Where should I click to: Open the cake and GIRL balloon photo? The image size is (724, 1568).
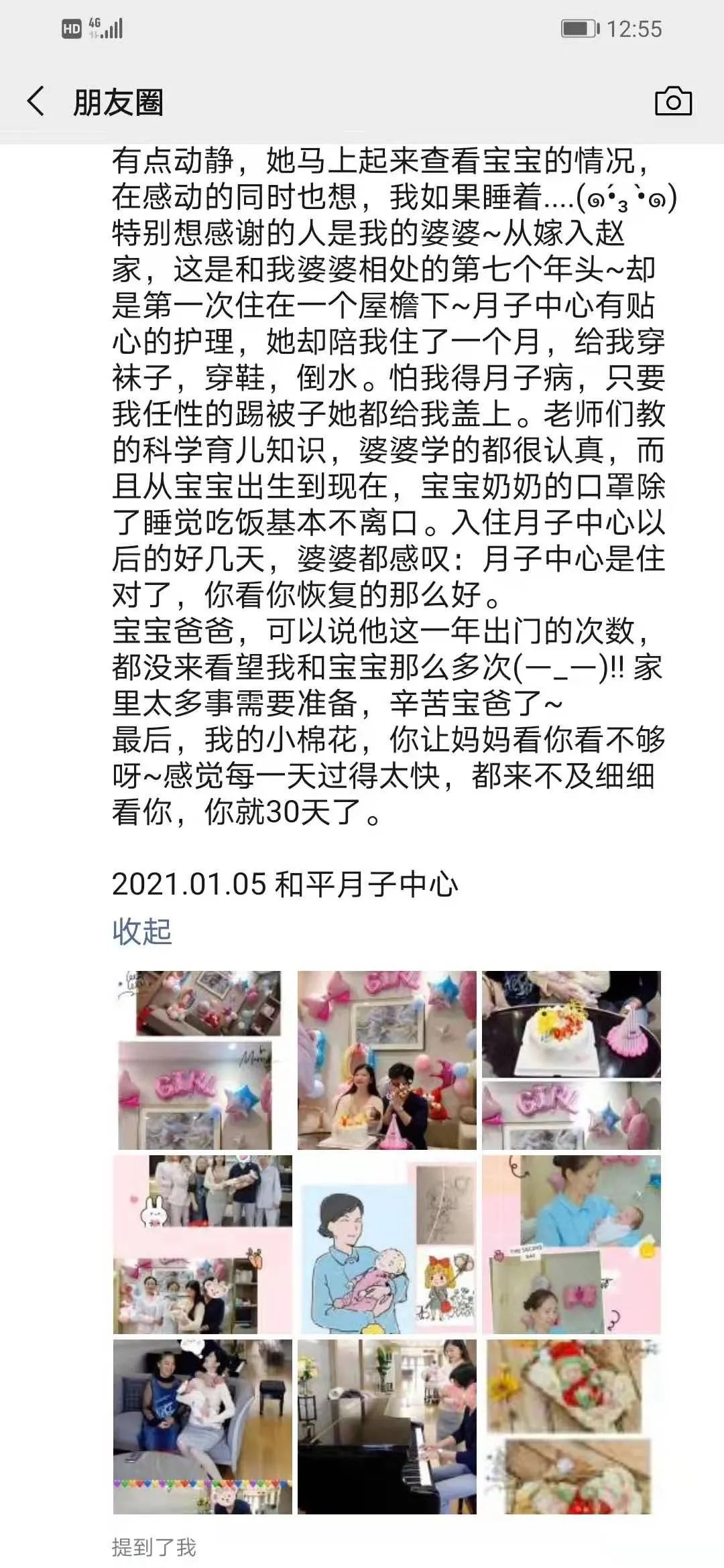pyautogui.click(x=571, y=1060)
